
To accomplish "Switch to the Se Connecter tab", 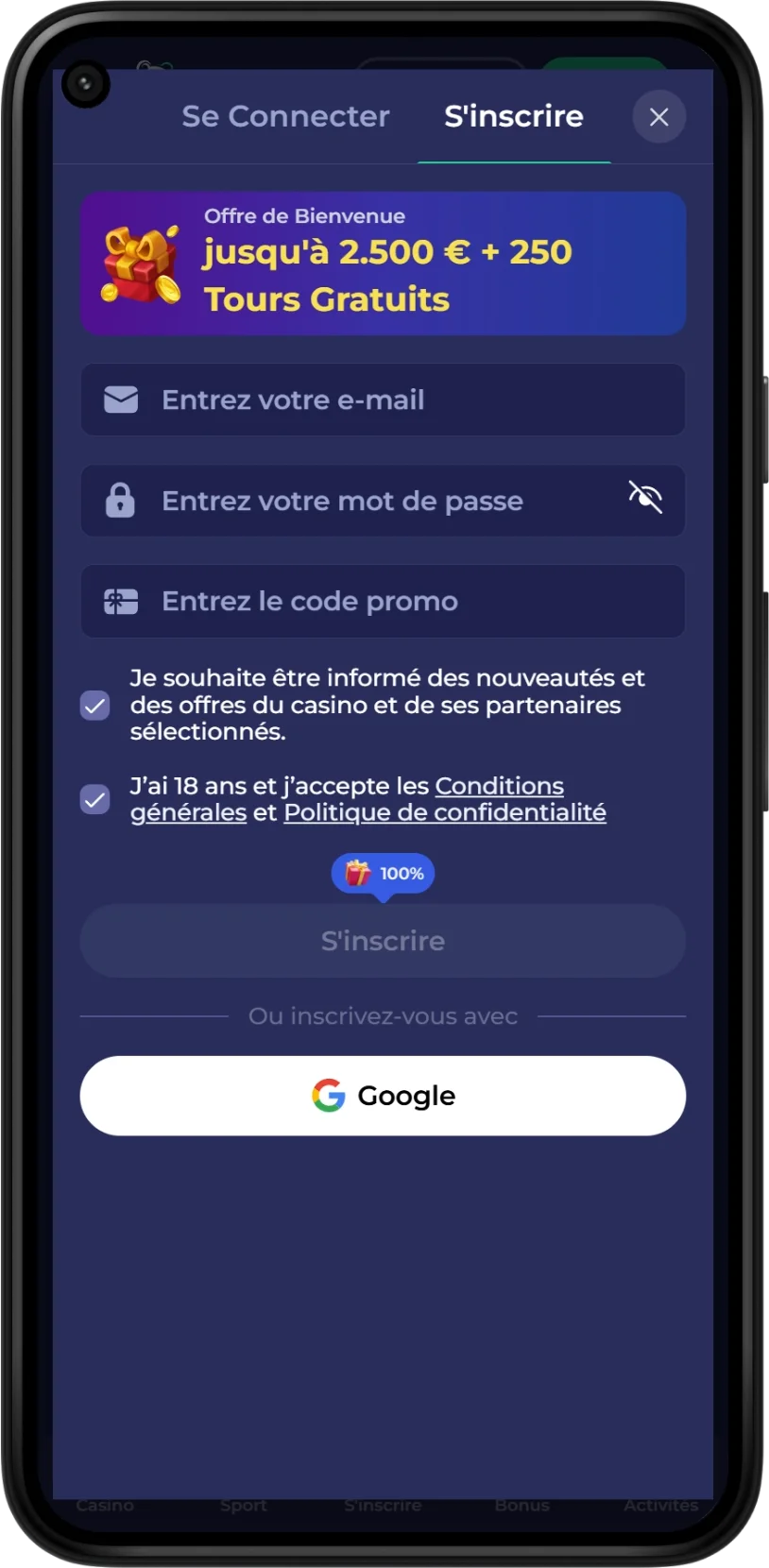I will tap(285, 116).
